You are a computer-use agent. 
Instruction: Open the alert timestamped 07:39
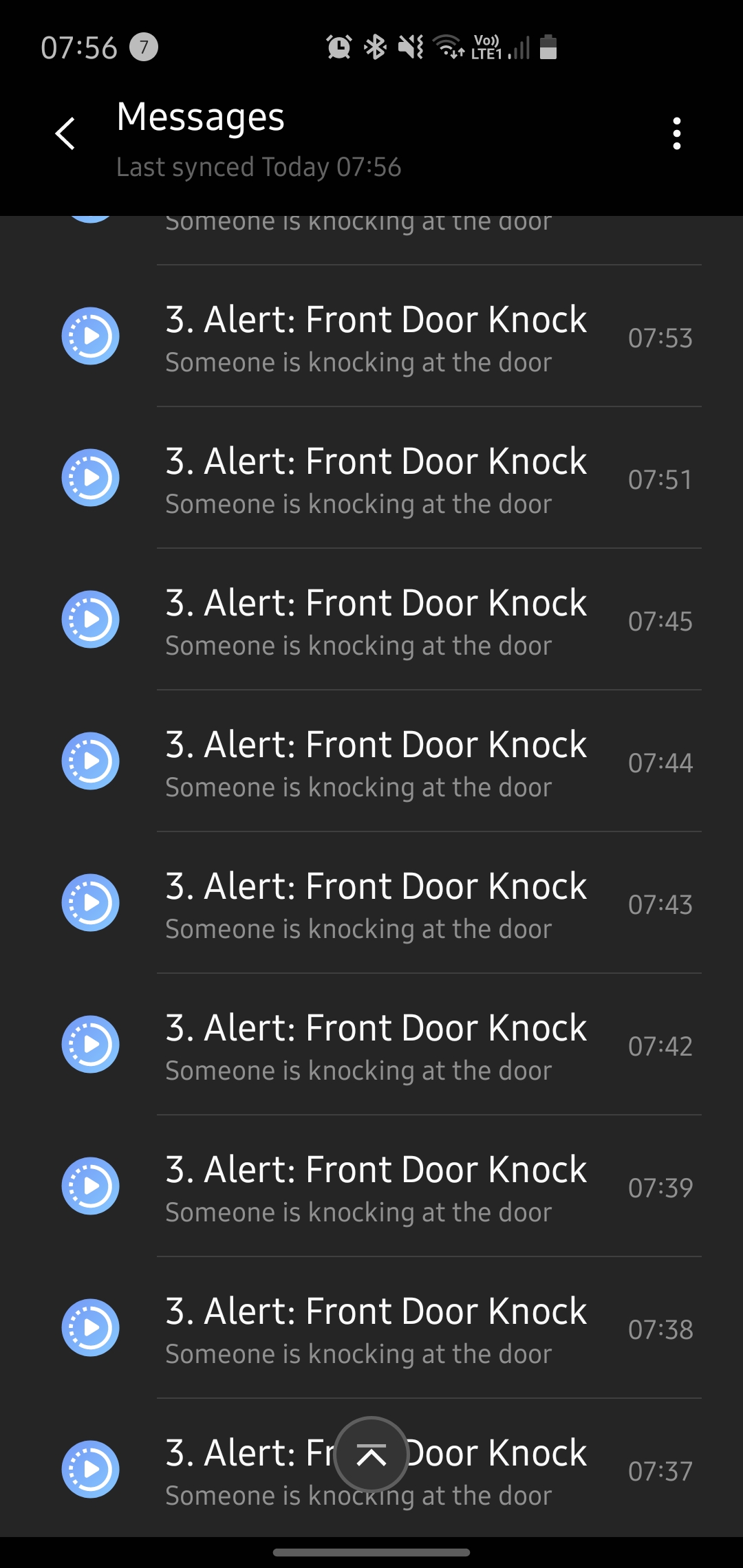coord(371,1186)
